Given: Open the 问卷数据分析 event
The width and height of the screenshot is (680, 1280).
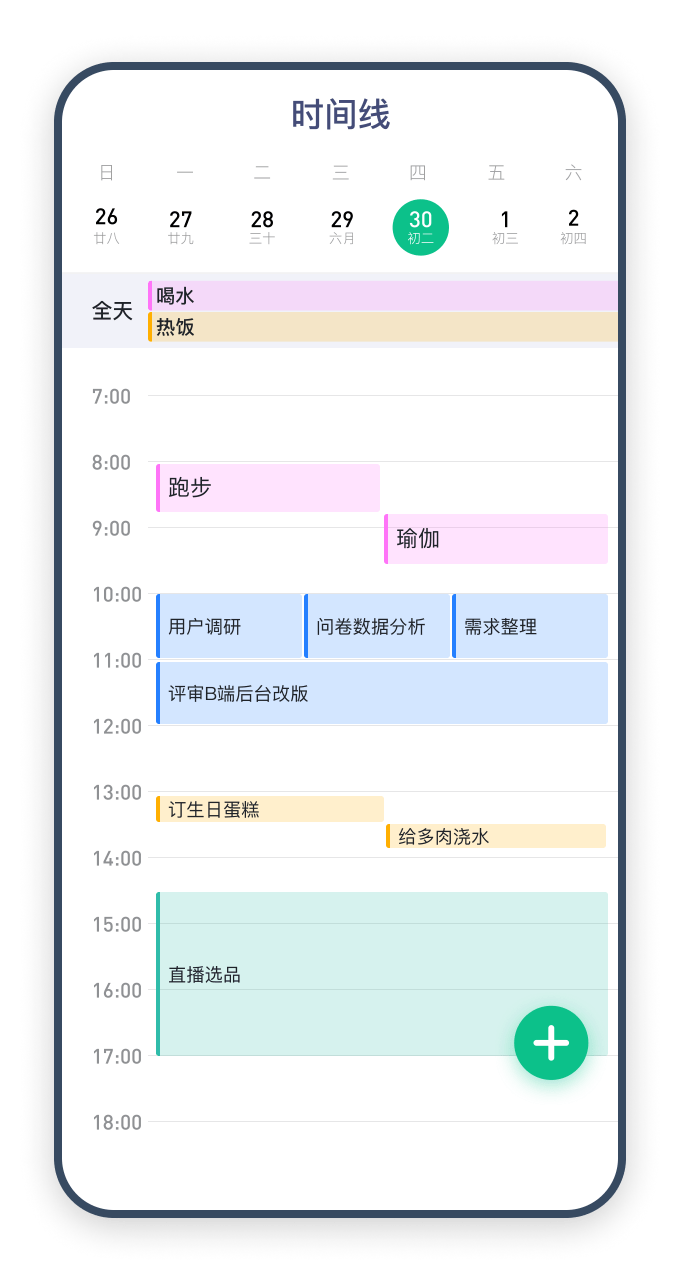Looking at the screenshot, I should point(377,626).
